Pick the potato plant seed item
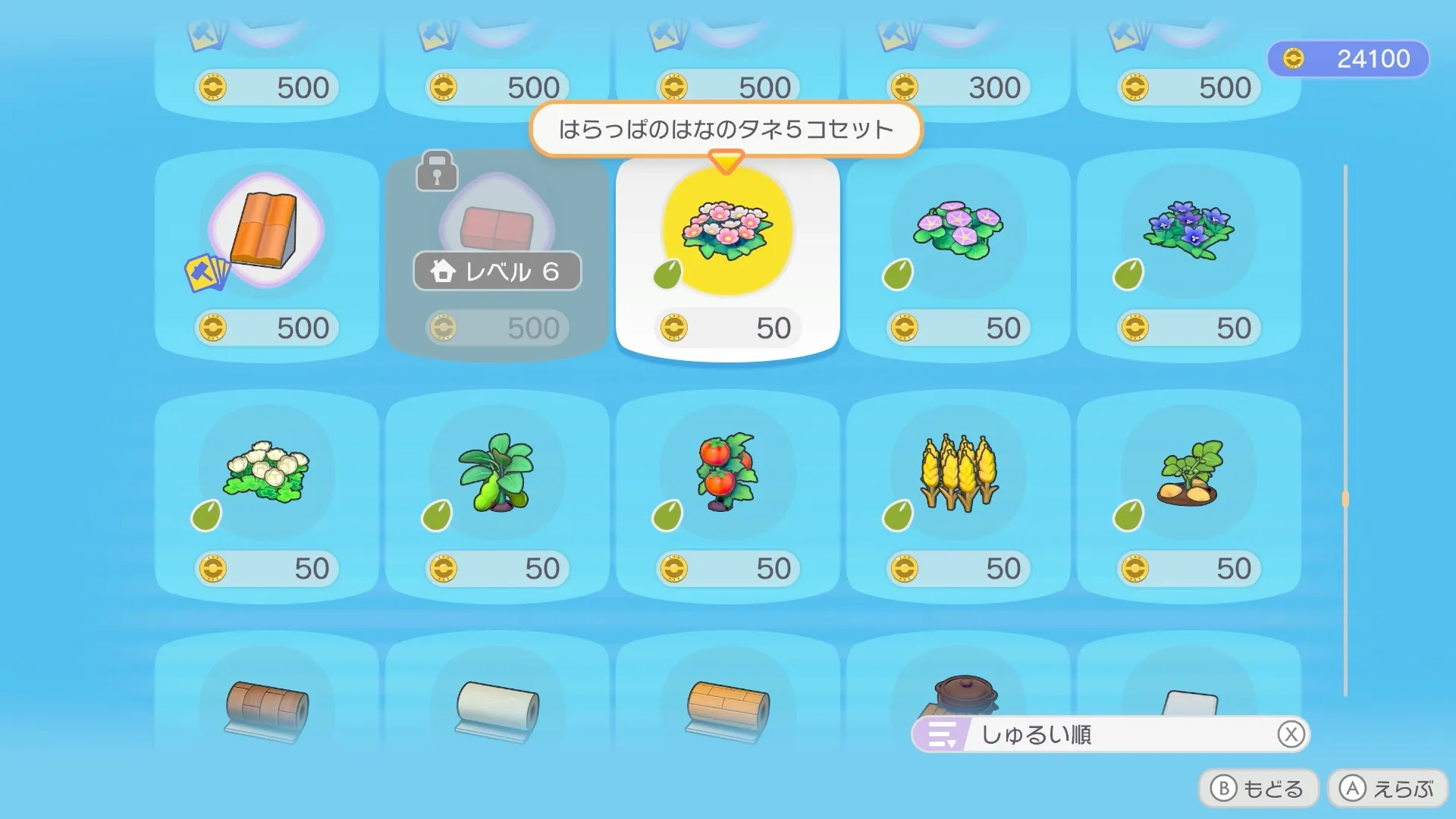This screenshot has height=819, width=1456. pyautogui.click(x=1188, y=497)
